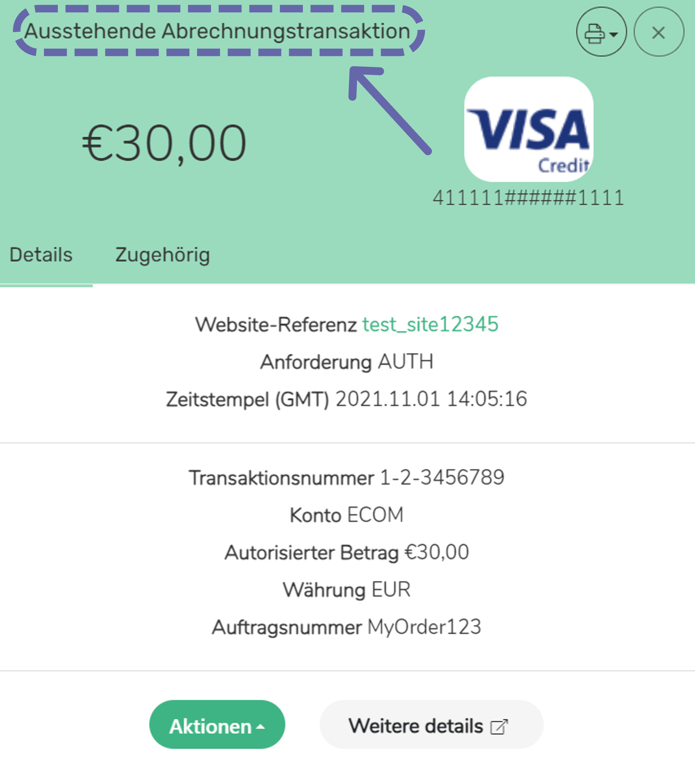Expand the Aktionen menu

coord(217,726)
